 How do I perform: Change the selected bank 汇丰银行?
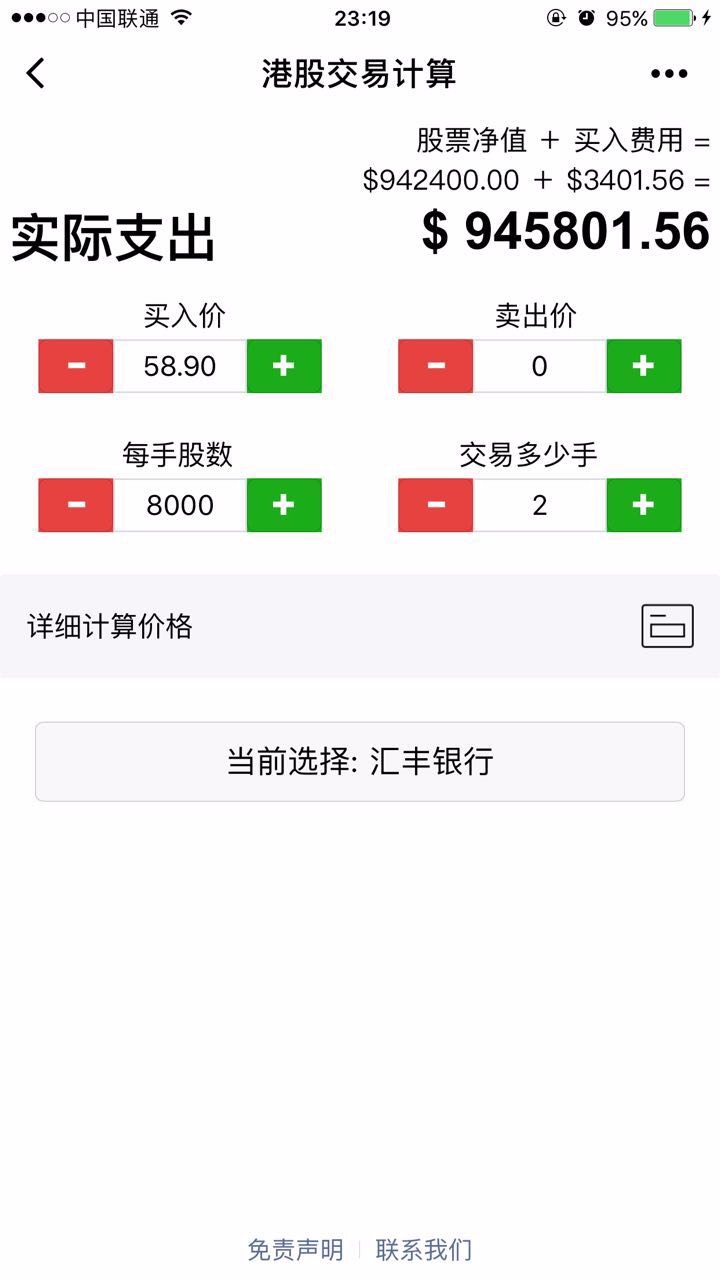pos(360,762)
